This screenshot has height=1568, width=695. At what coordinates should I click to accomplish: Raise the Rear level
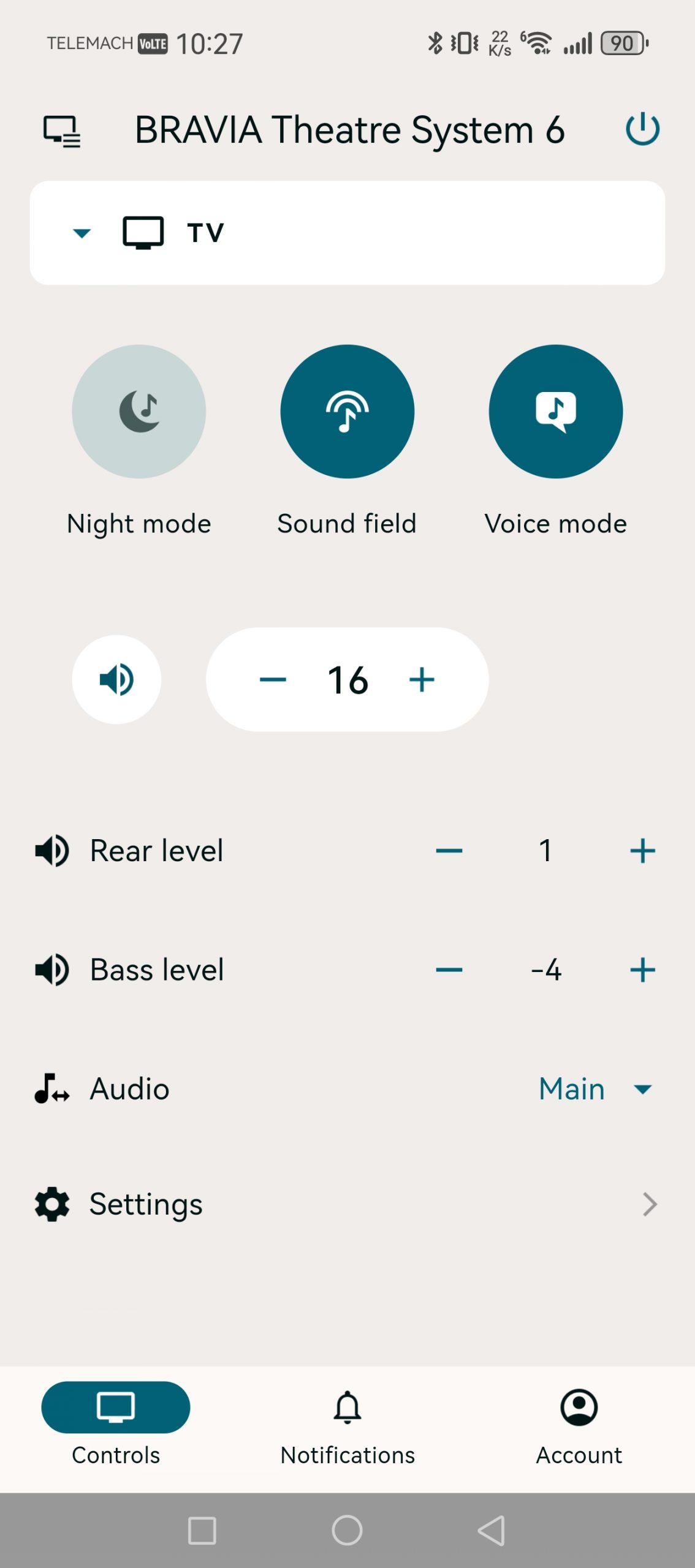pyautogui.click(x=642, y=851)
